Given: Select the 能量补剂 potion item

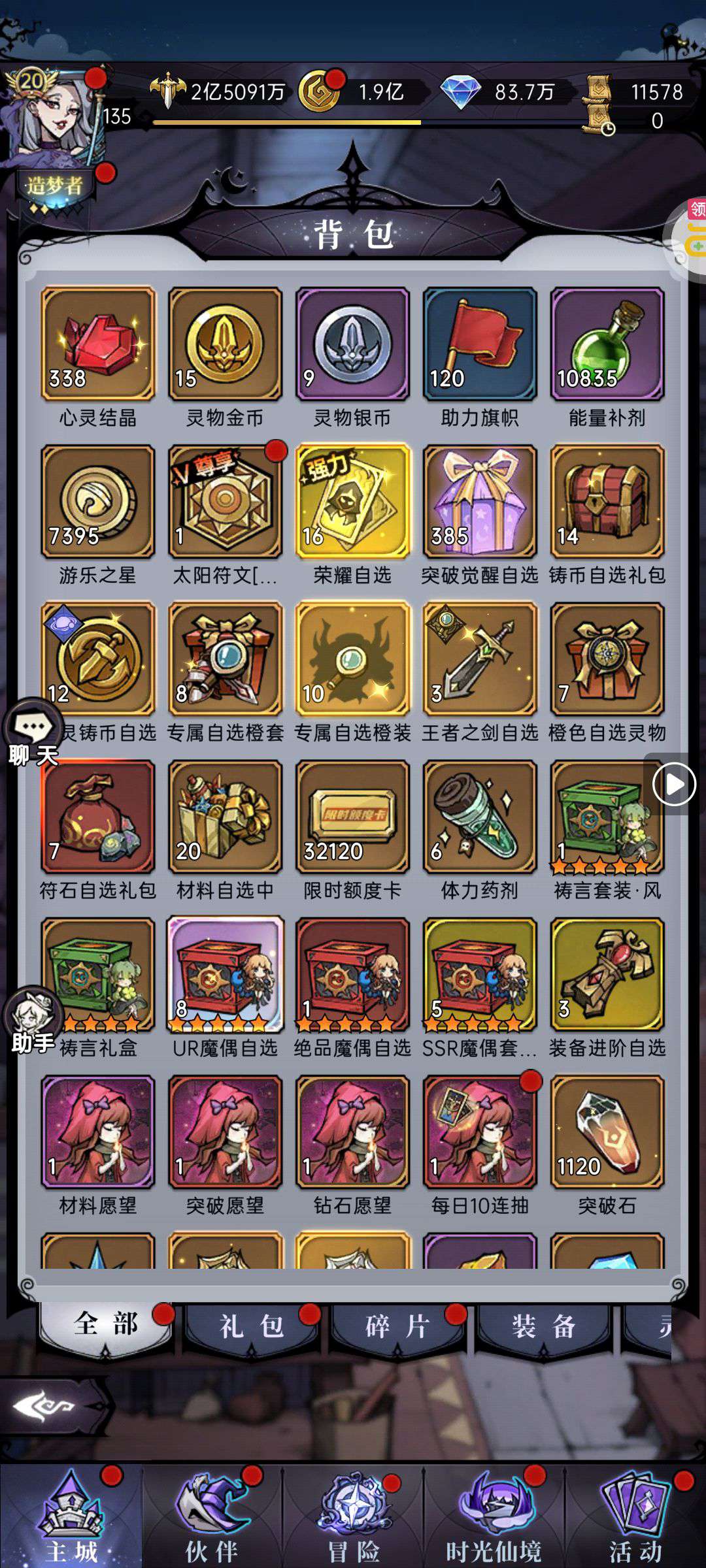Looking at the screenshot, I should [607, 344].
